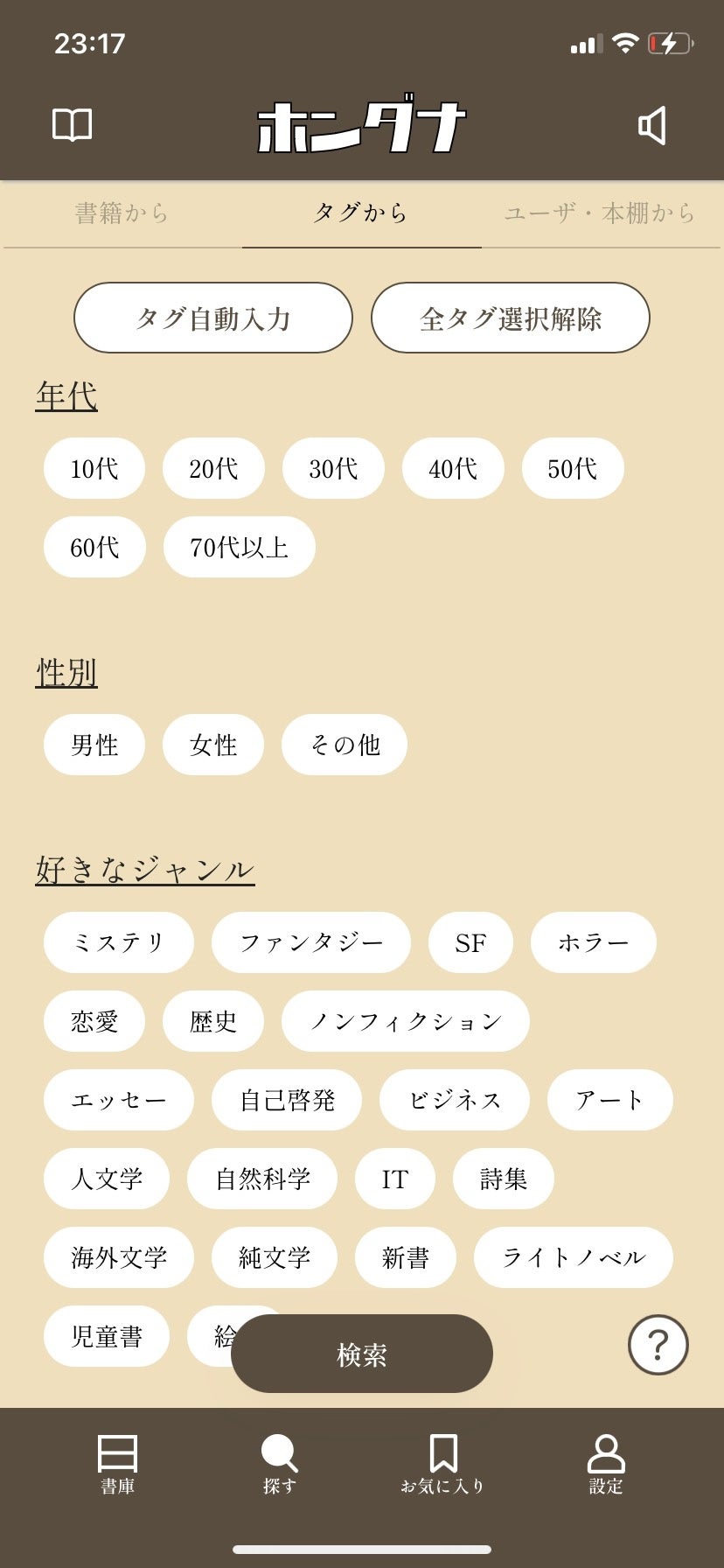
Task: Switch to the ユーザ・本棚から tab
Action: coord(600,213)
